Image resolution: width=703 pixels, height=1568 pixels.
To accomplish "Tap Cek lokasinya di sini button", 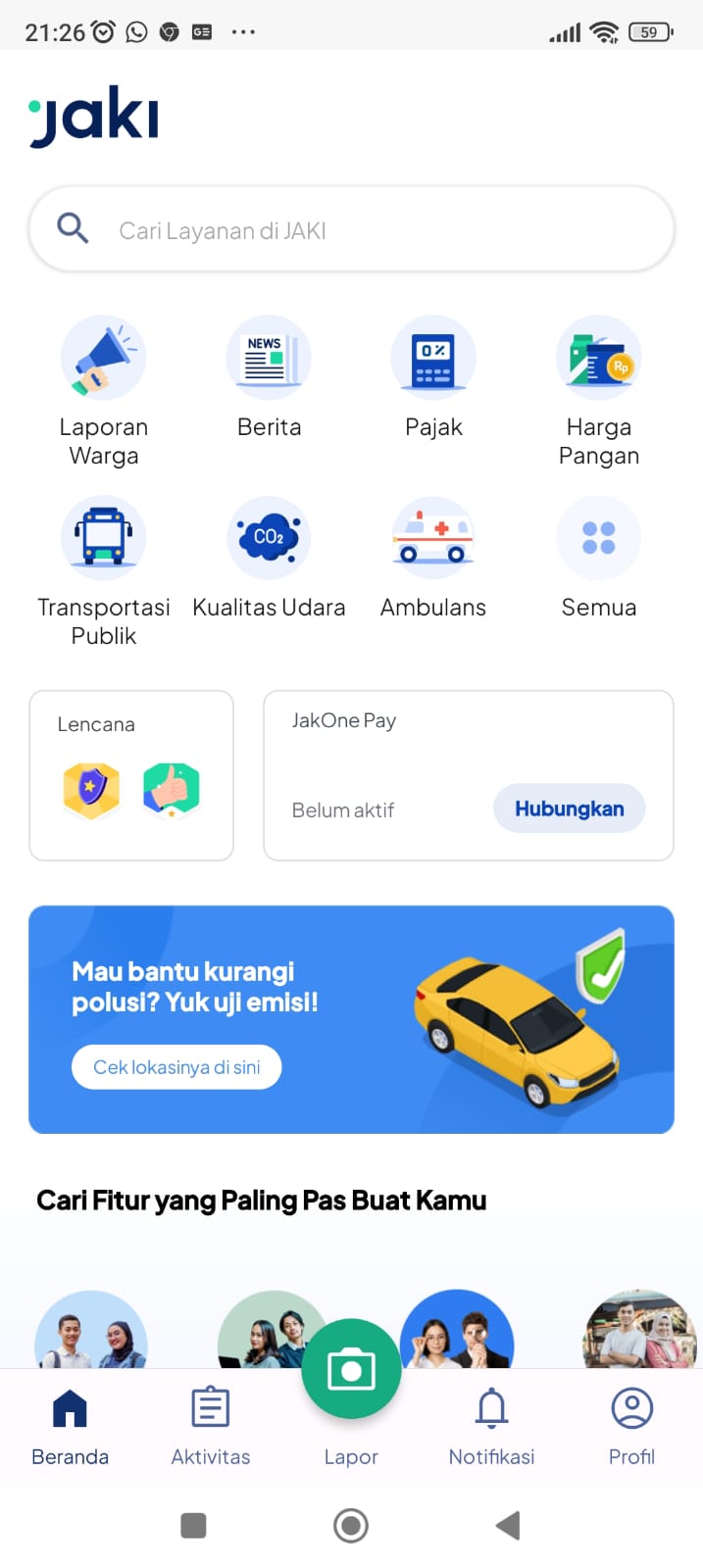I will (x=176, y=1067).
